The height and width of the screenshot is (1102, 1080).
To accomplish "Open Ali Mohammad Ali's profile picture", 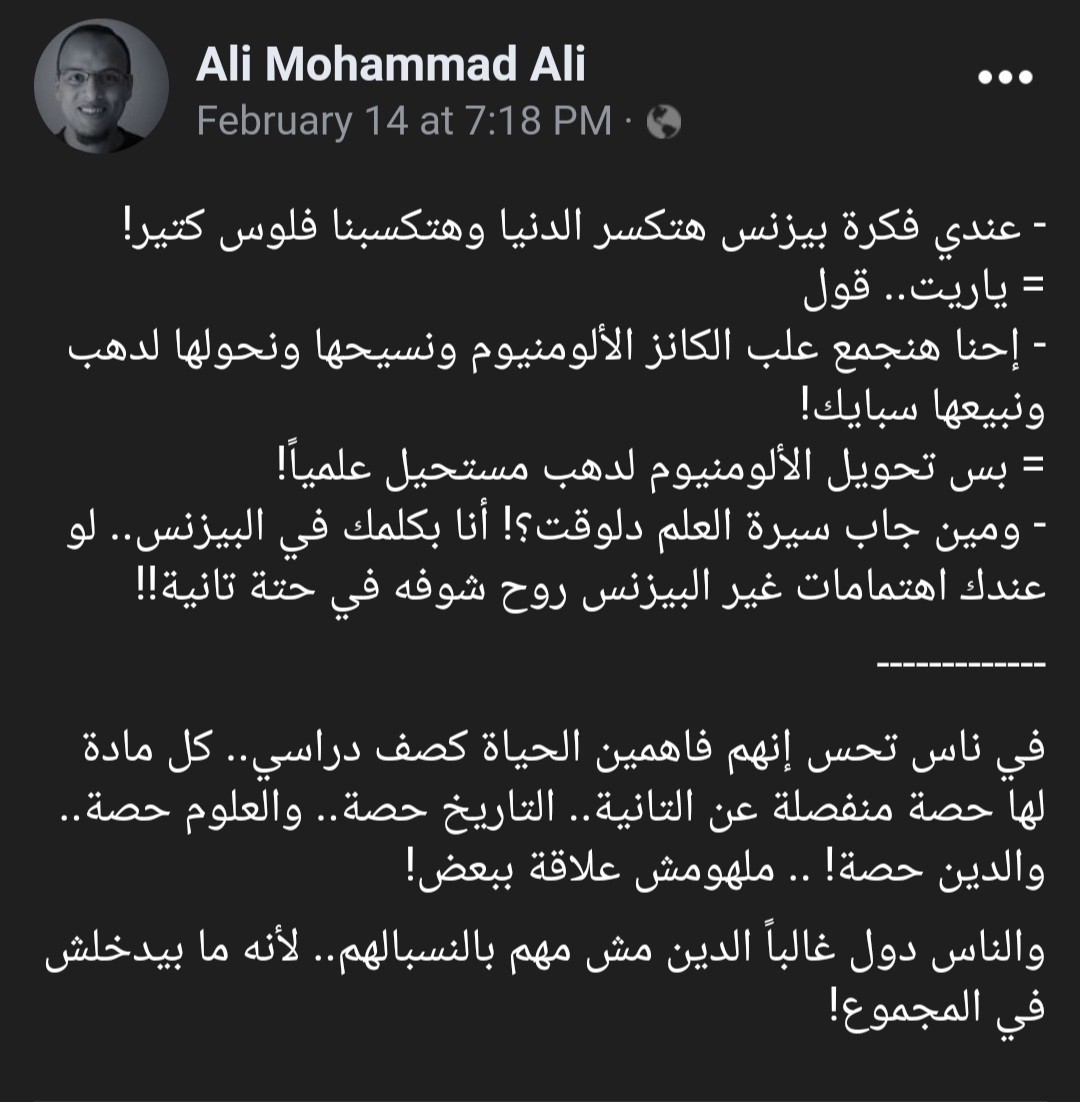I will (x=101, y=87).
